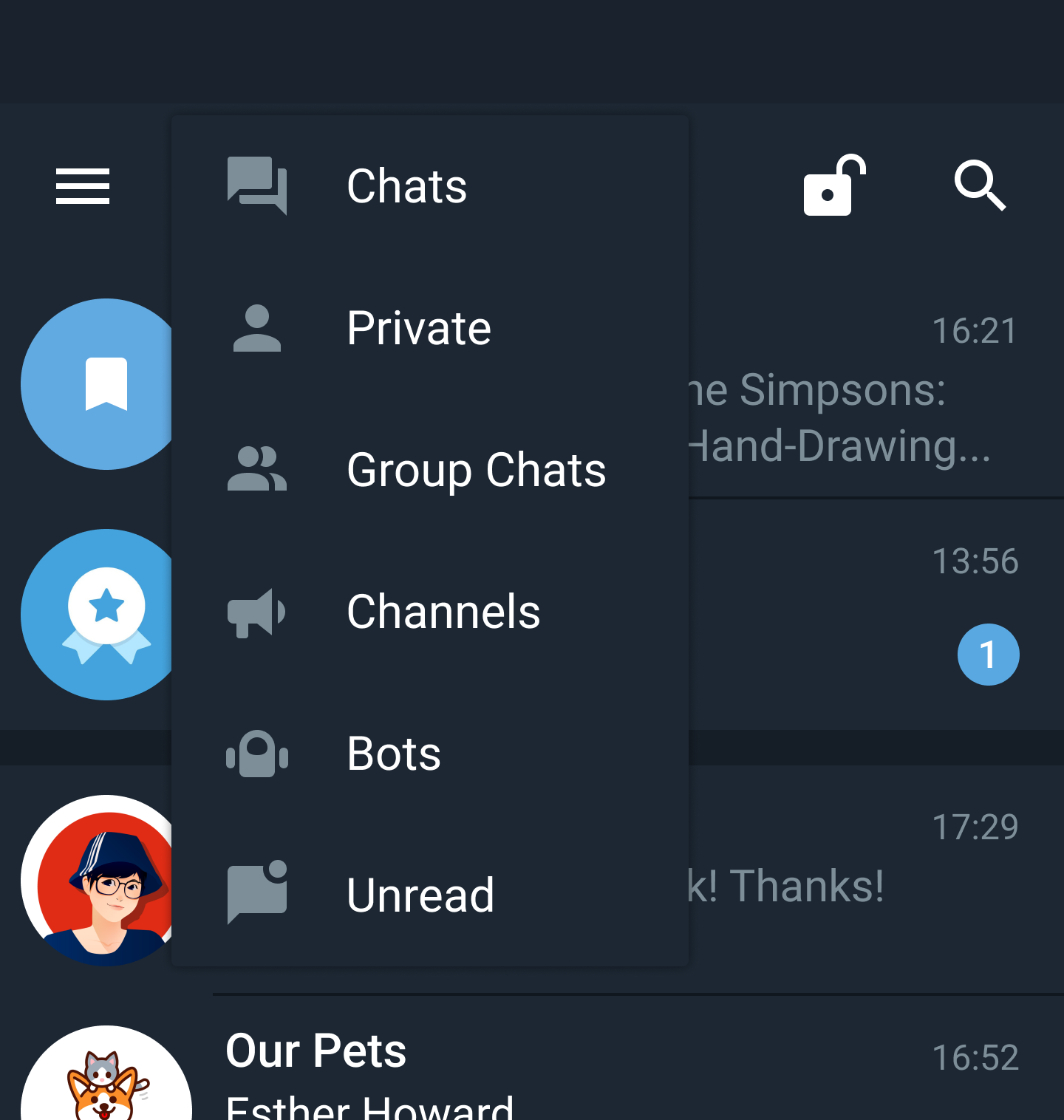Open search with the magnifier icon
The width and height of the screenshot is (1064, 1120).
[x=980, y=185]
